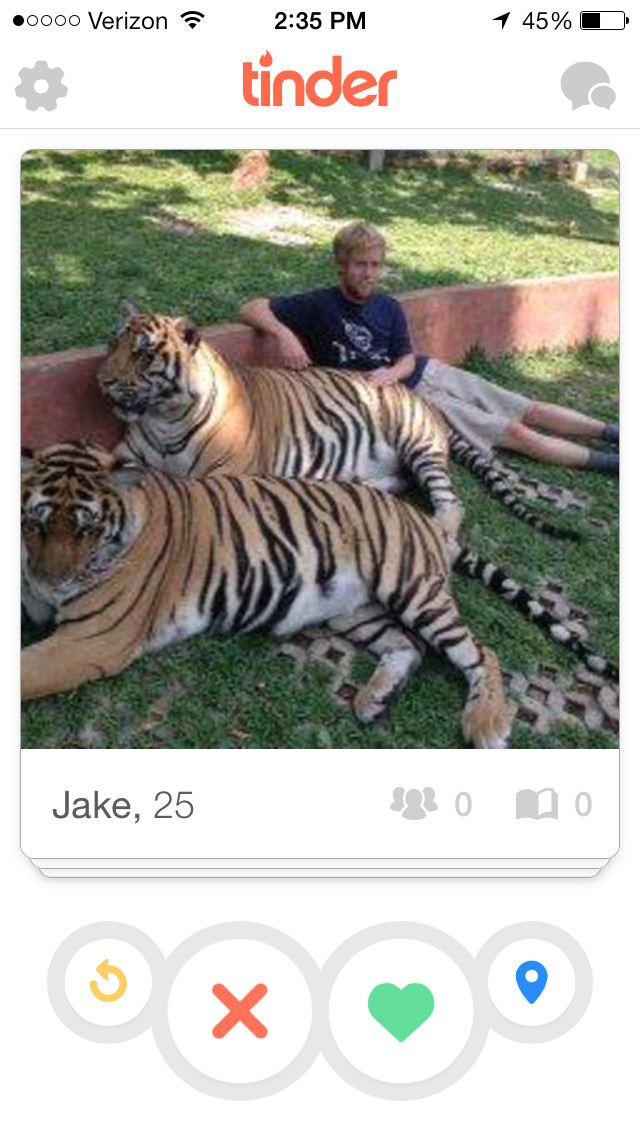The height and width of the screenshot is (1136, 640).
Task: Open the settings gear
Action: [41, 87]
